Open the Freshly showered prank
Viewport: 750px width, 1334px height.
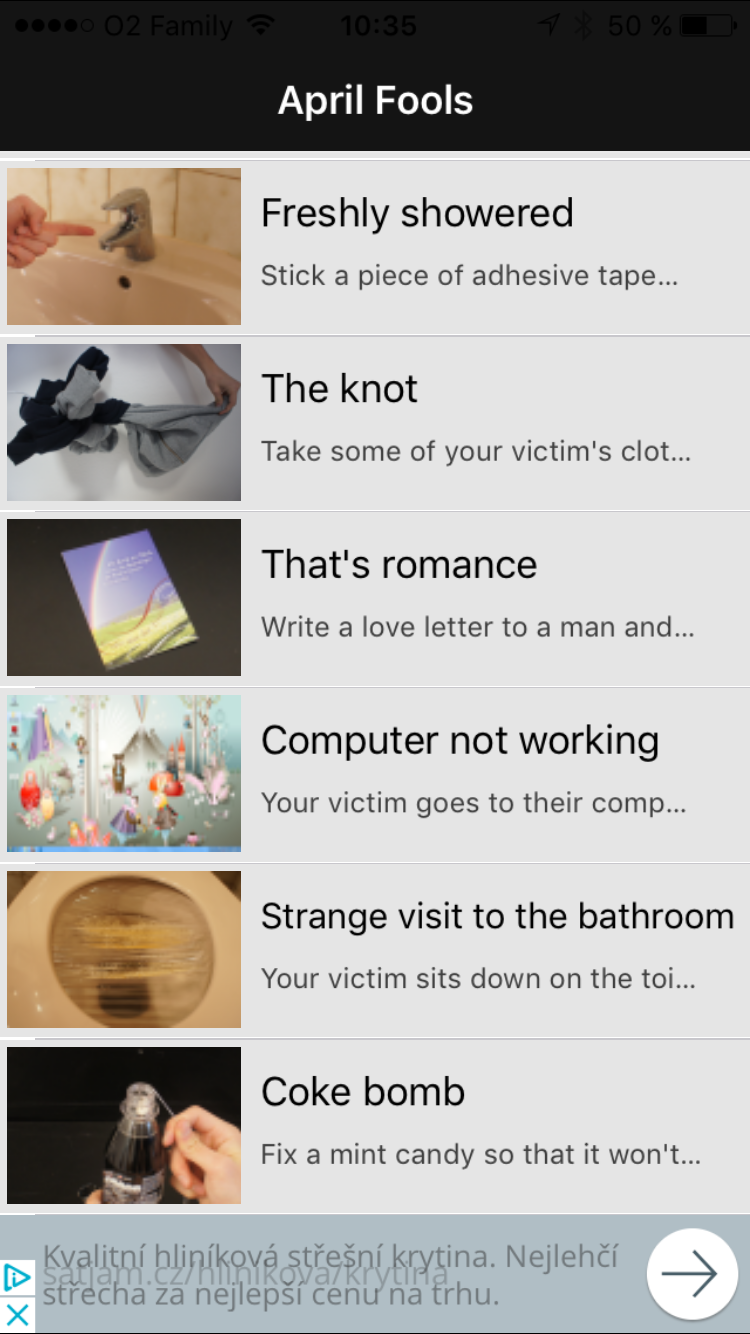tap(417, 245)
